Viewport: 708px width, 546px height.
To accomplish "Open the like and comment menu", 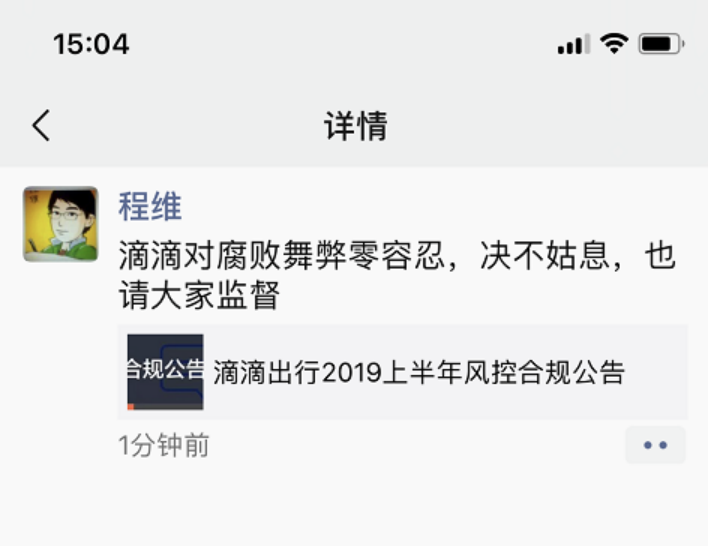I will pos(655,445).
